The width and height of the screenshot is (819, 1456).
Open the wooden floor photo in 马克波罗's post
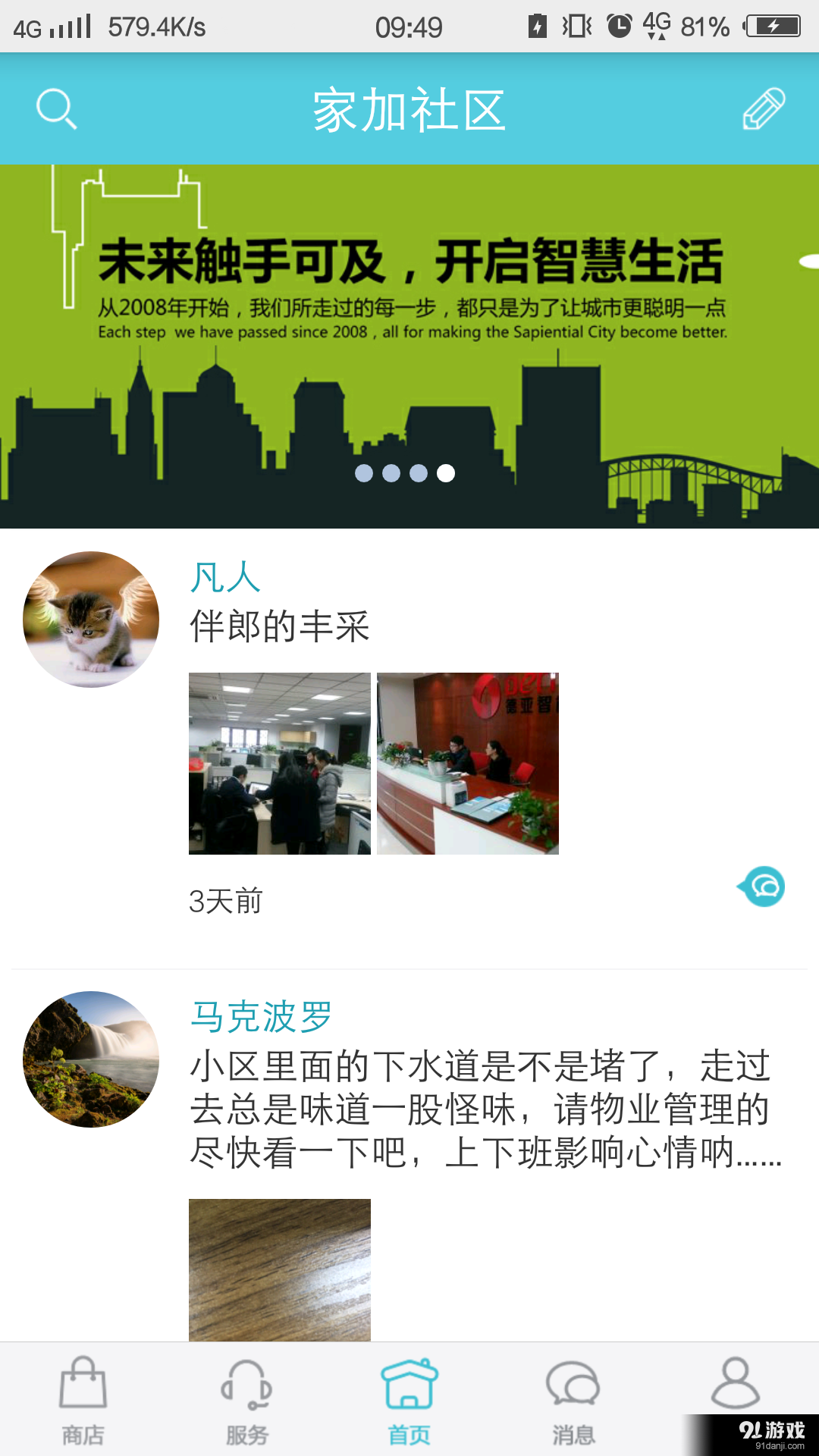(279, 1270)
